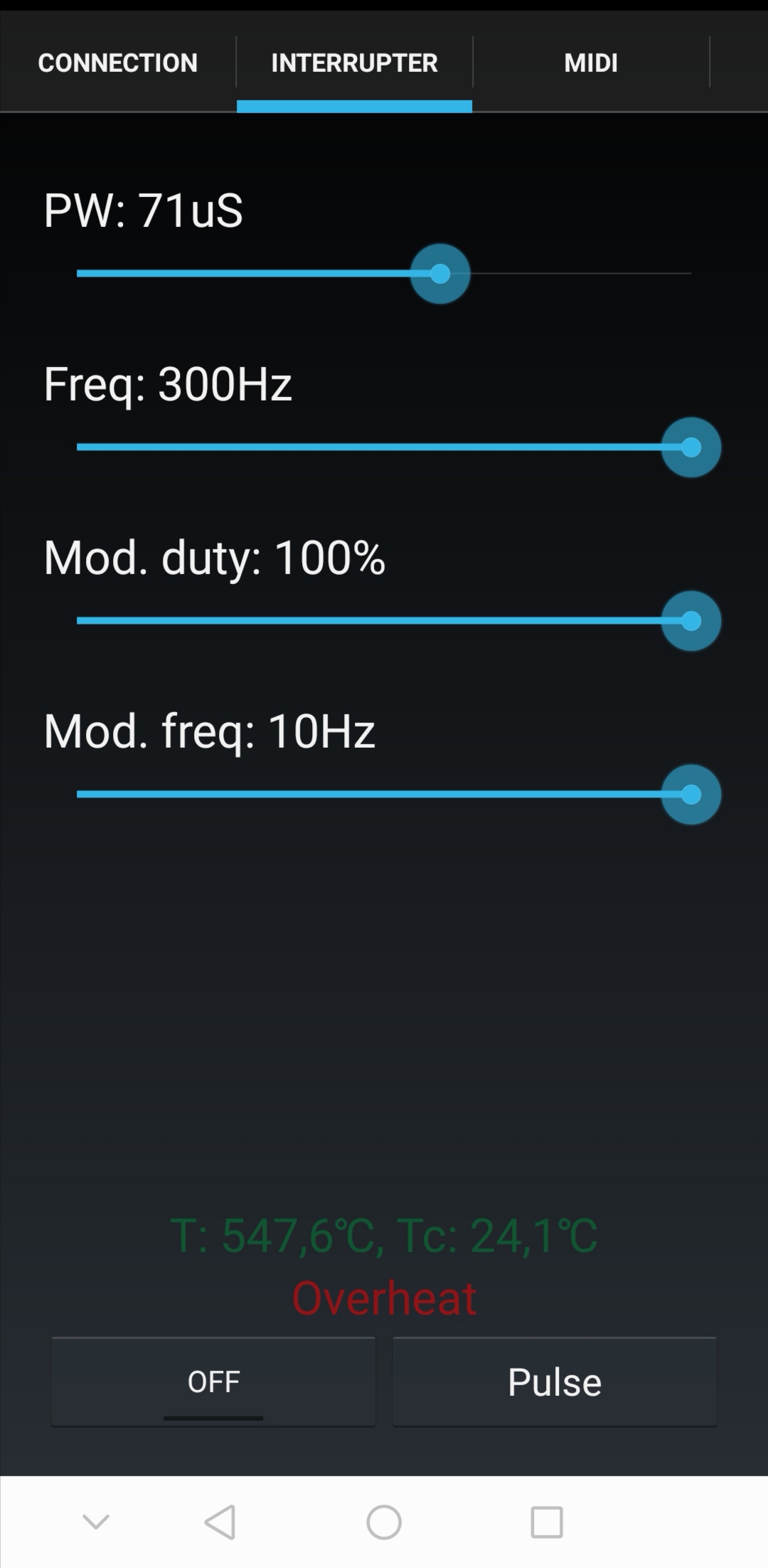Open the recent apps view
The image size is (768, 1568).
[x=547, y=1522]
